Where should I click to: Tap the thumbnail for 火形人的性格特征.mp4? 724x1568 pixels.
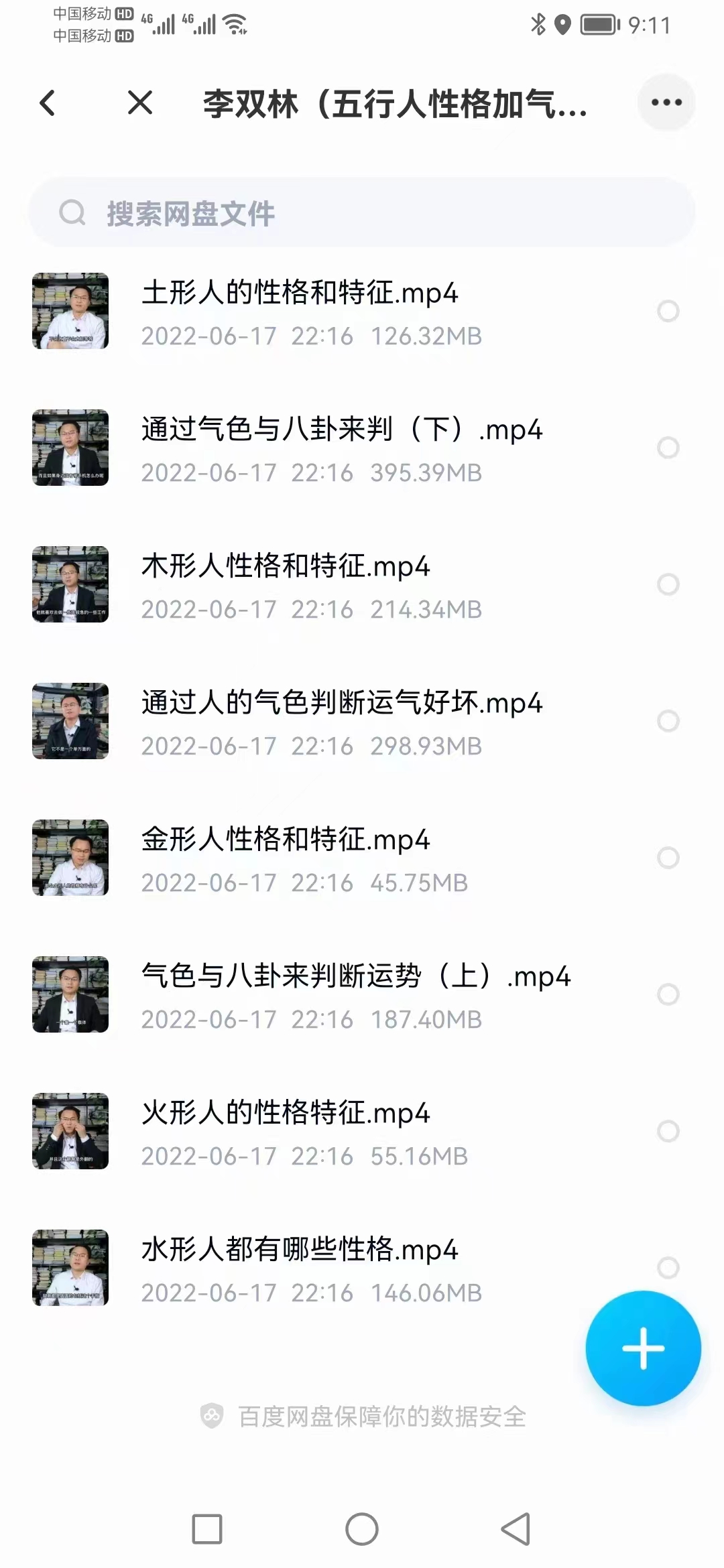70,1131
